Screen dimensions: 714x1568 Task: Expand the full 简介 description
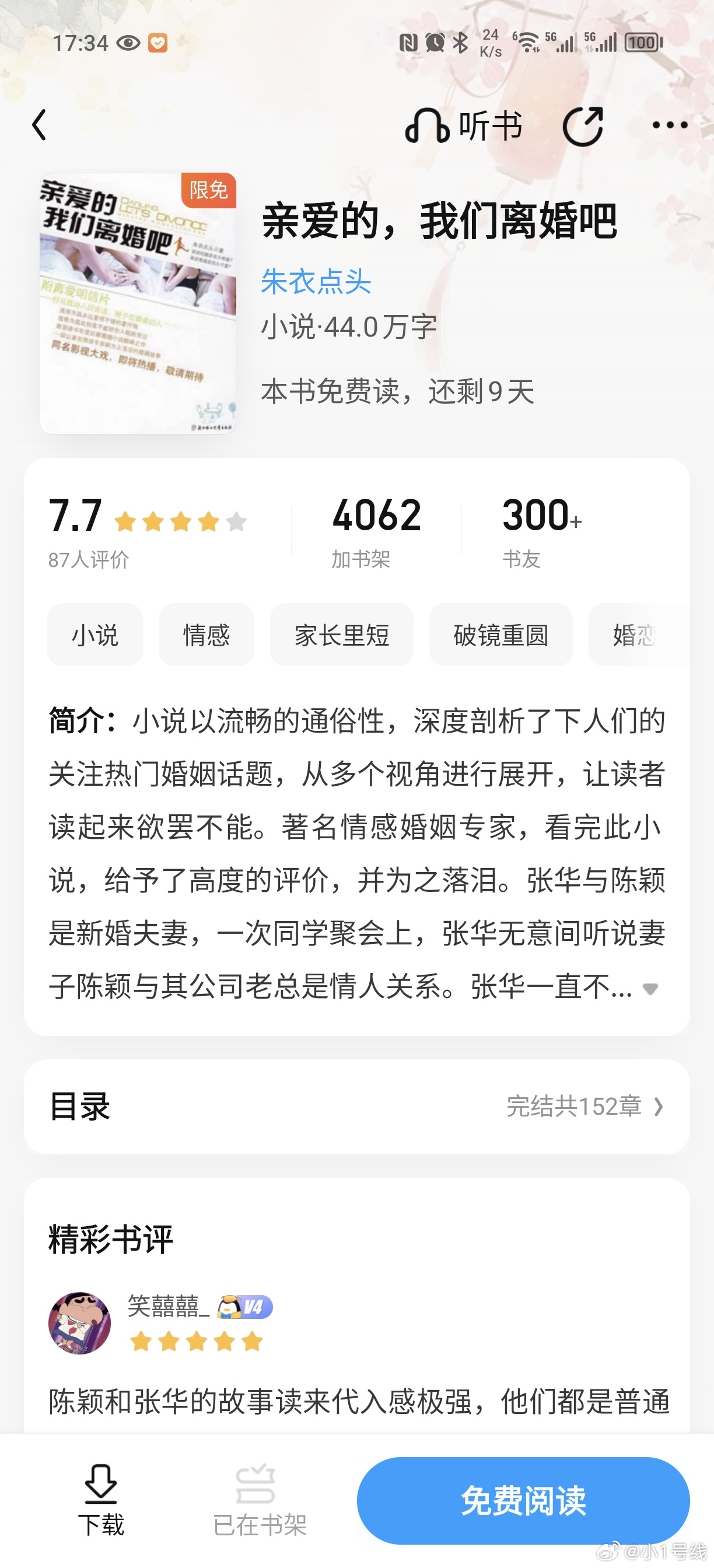click(x=650, y=989)
